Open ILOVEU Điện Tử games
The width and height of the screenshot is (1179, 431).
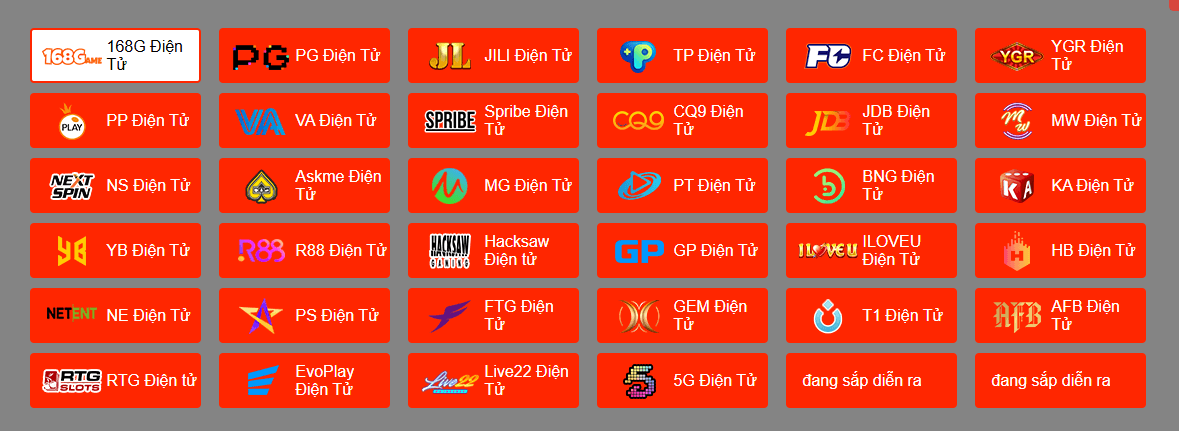pos(871,250)
